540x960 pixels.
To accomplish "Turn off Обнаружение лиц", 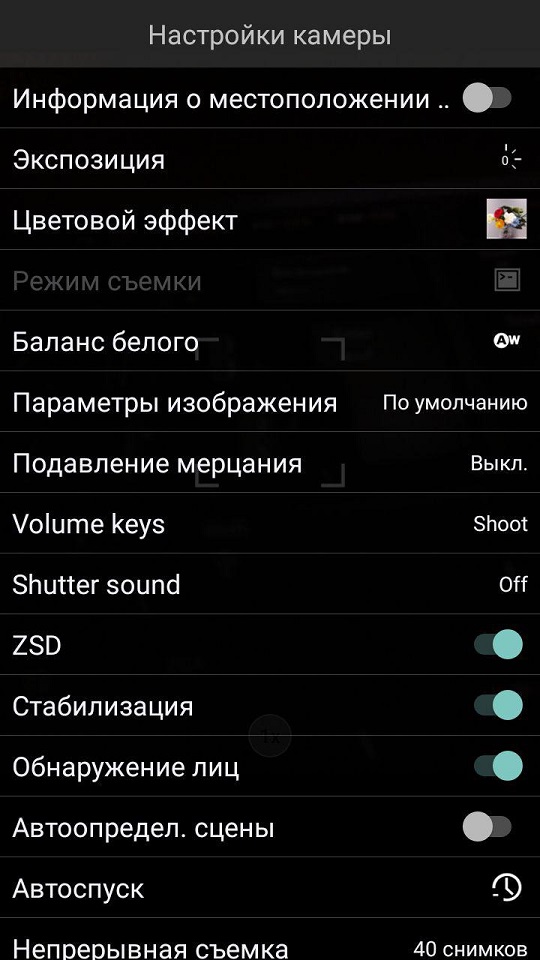I will (498, 766).
